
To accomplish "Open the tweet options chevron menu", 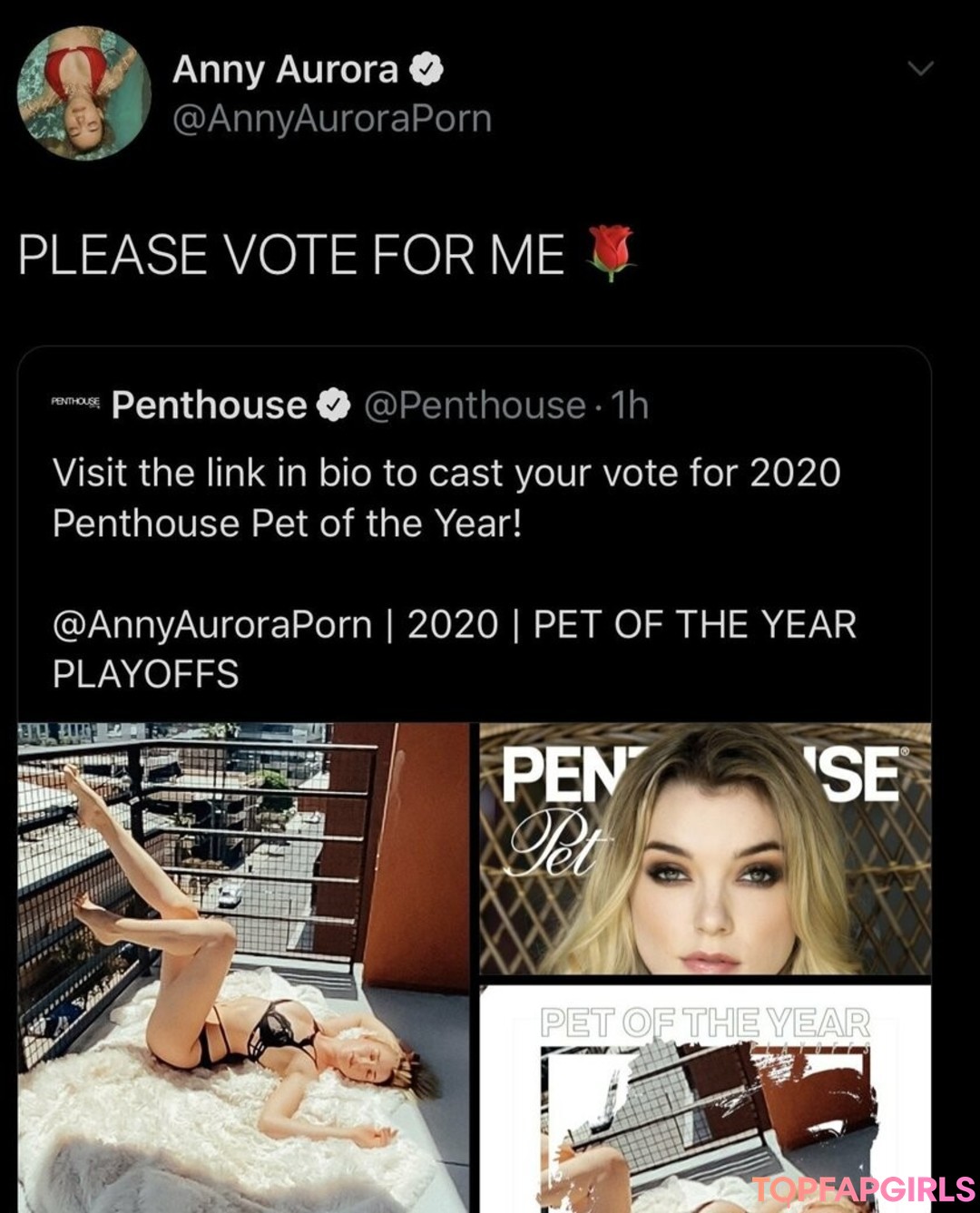I will point(920,69).
